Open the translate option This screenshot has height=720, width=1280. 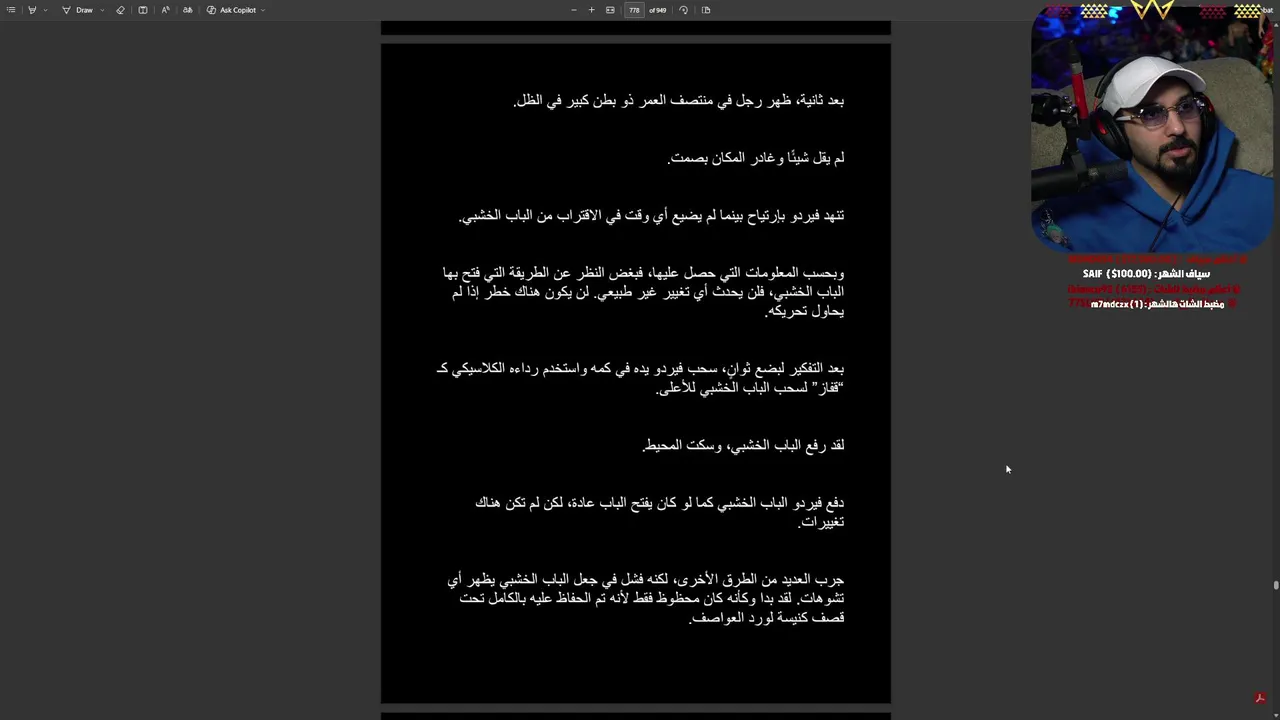187,10
